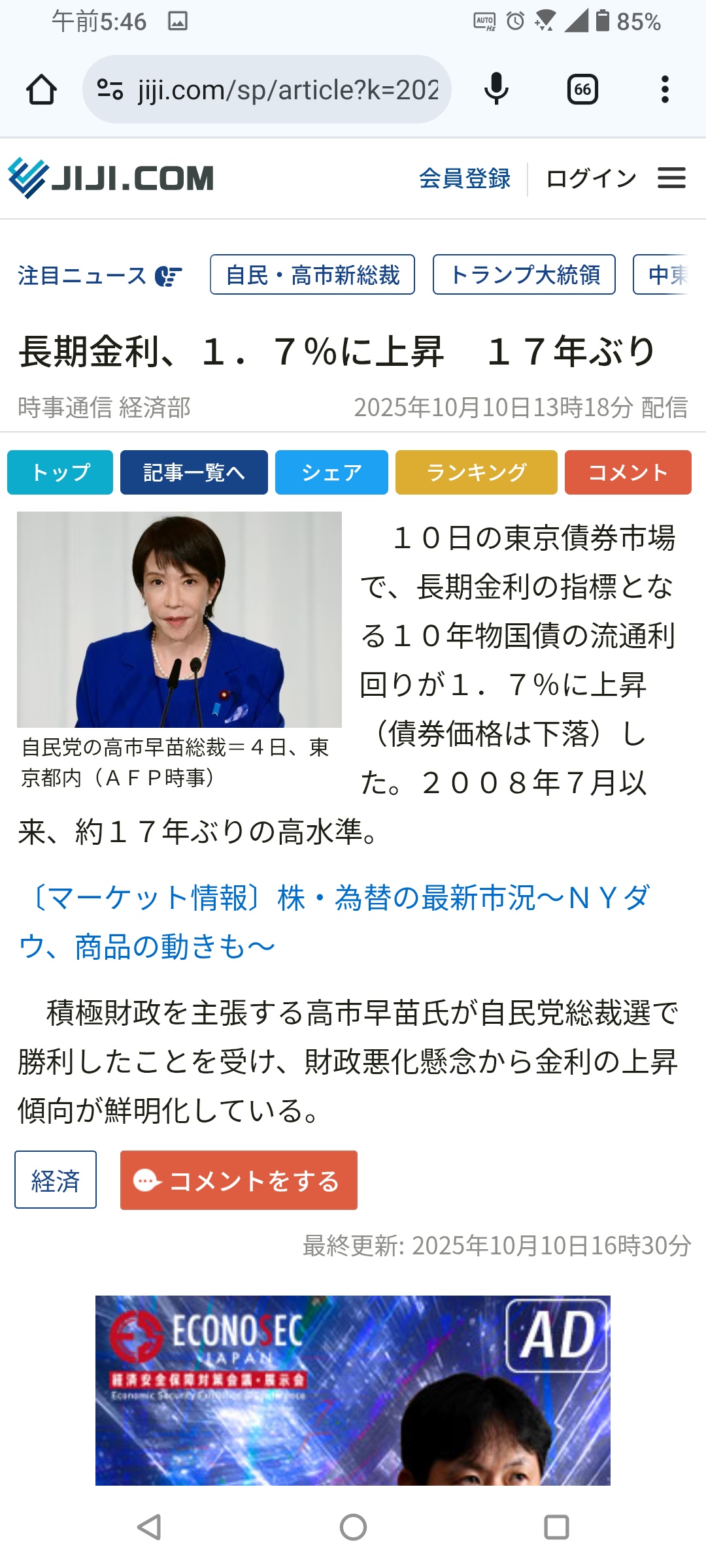Screen dimensions: 706x1568
Task: Go to the トップ page
Action: click(x=60, y=472)
